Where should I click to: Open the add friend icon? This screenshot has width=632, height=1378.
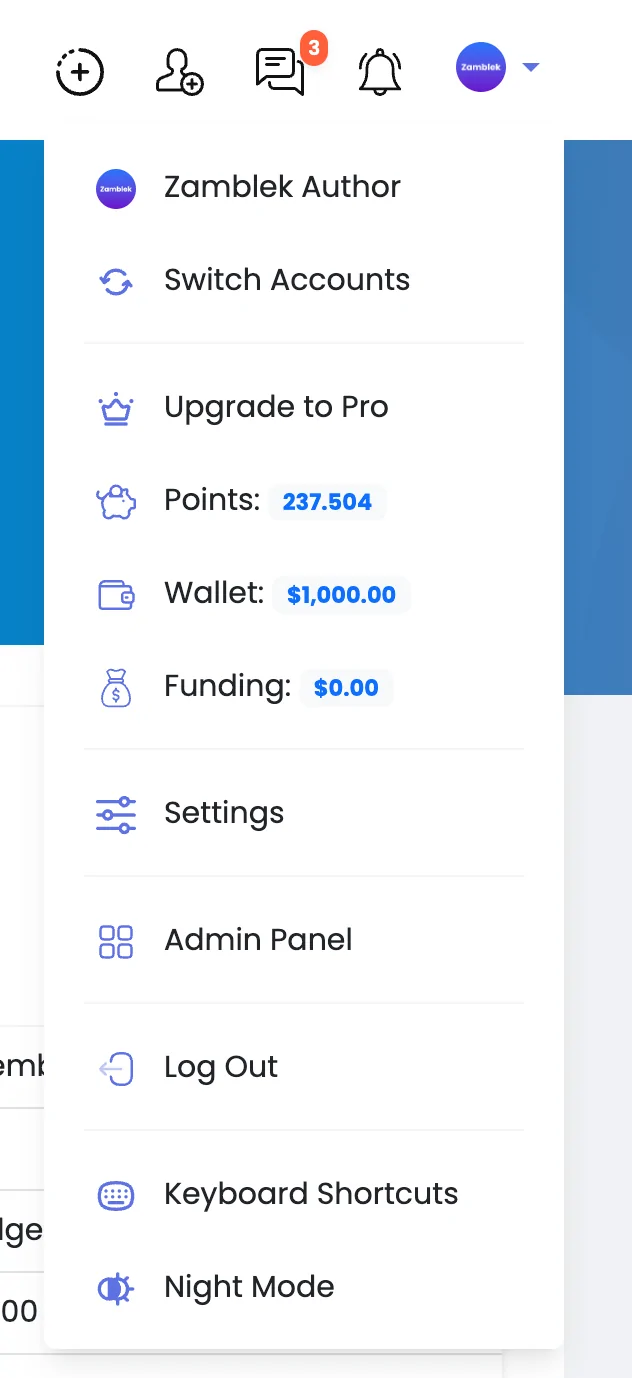[x=180, y=71]
